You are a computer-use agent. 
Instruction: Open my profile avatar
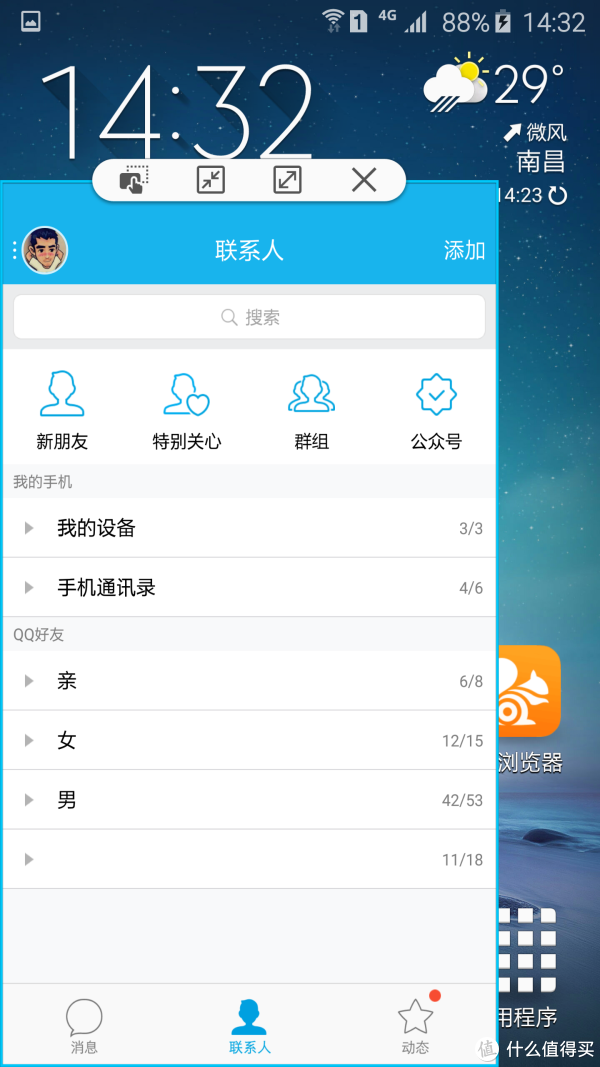coord(45,250)
